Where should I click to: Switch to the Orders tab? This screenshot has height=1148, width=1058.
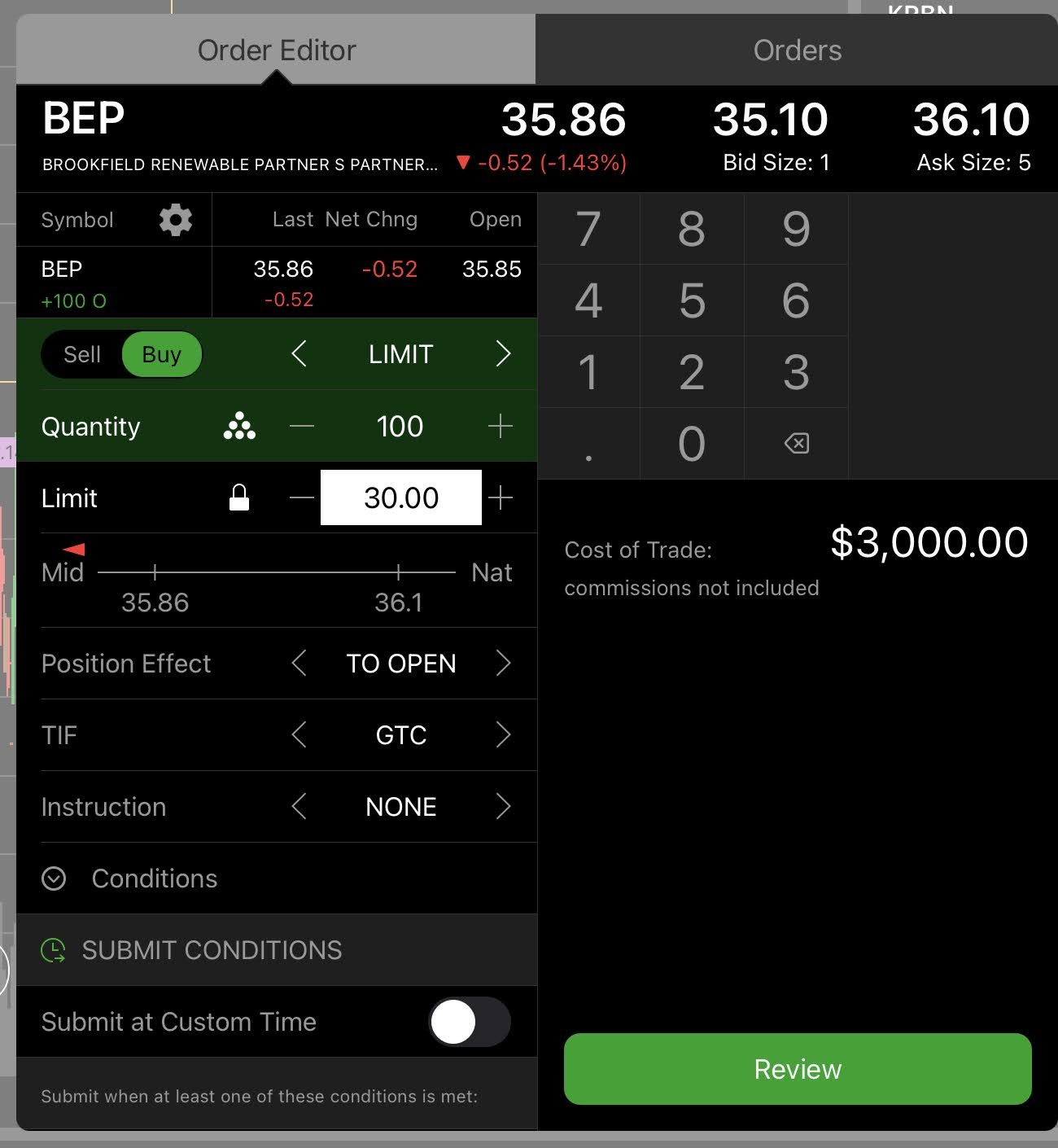coord(797,50)
